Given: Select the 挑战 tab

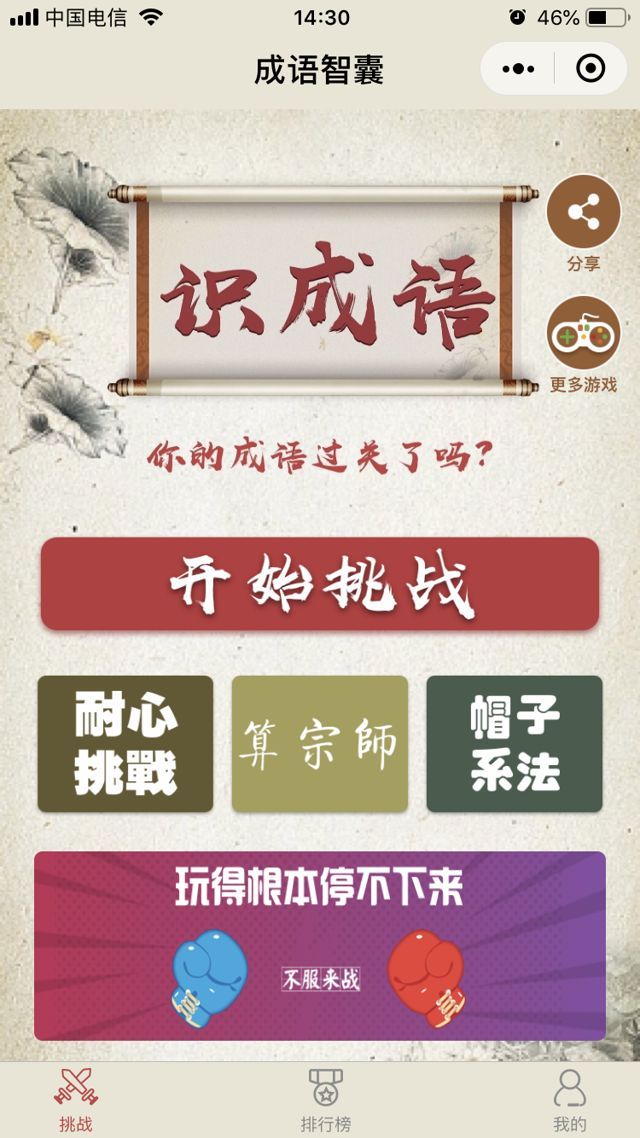Looking at the screenshot, I should coord(76,1099).
